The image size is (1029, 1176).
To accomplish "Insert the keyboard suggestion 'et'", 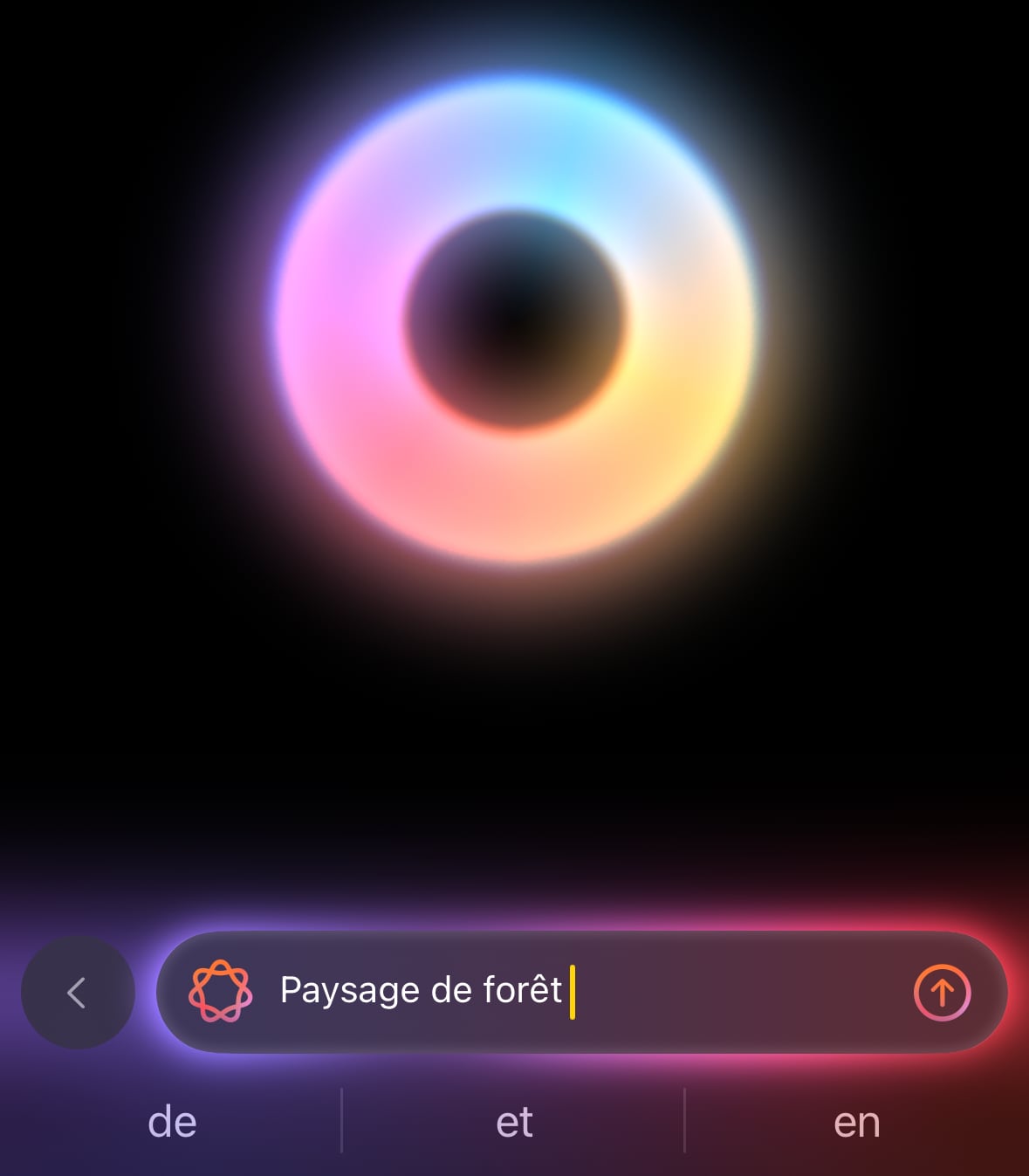I will [x=514, y=1123].
